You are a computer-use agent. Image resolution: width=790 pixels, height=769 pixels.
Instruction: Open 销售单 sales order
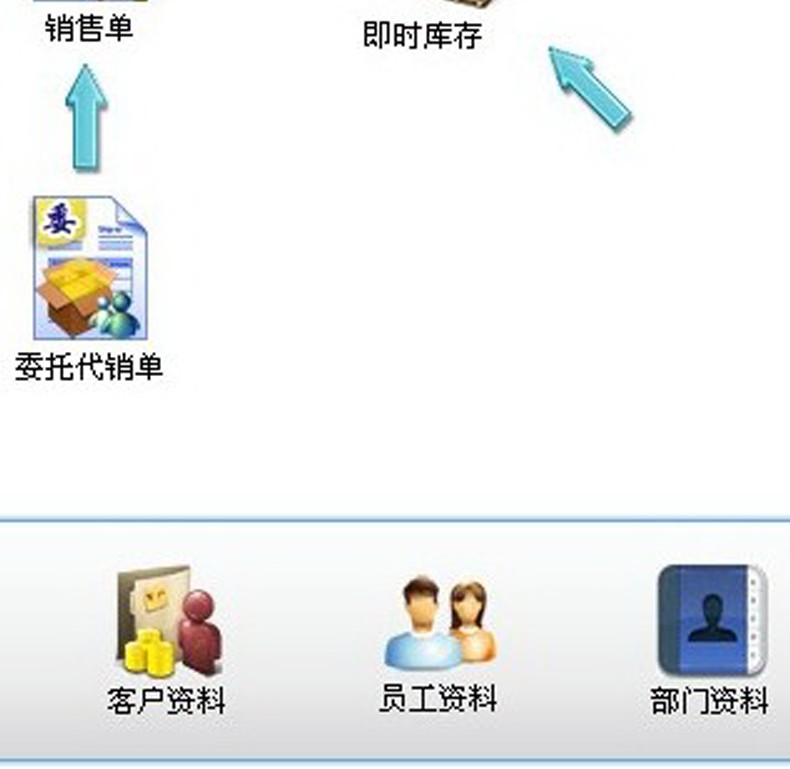(88, 25)
